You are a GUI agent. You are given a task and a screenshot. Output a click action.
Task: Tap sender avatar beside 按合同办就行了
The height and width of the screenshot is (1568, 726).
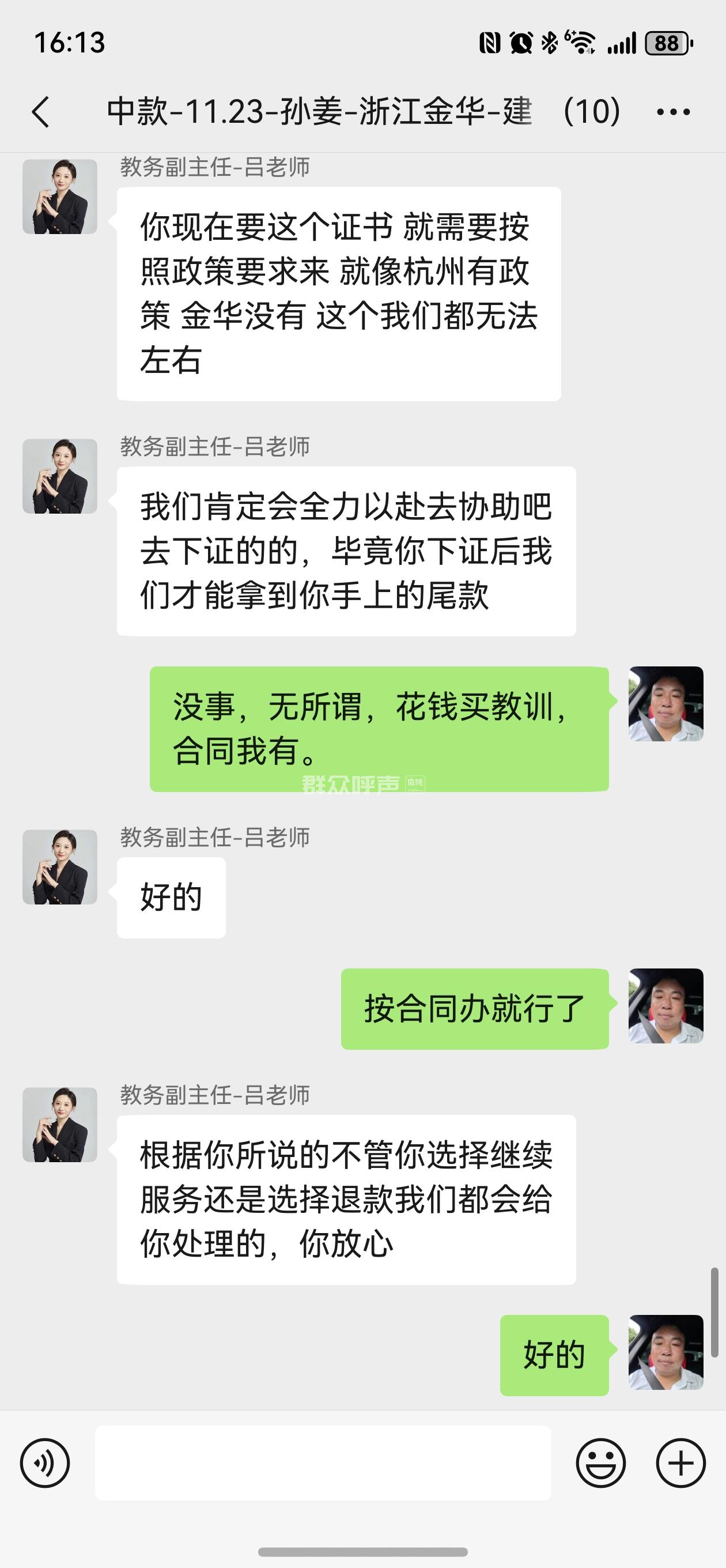point(665,1005)
